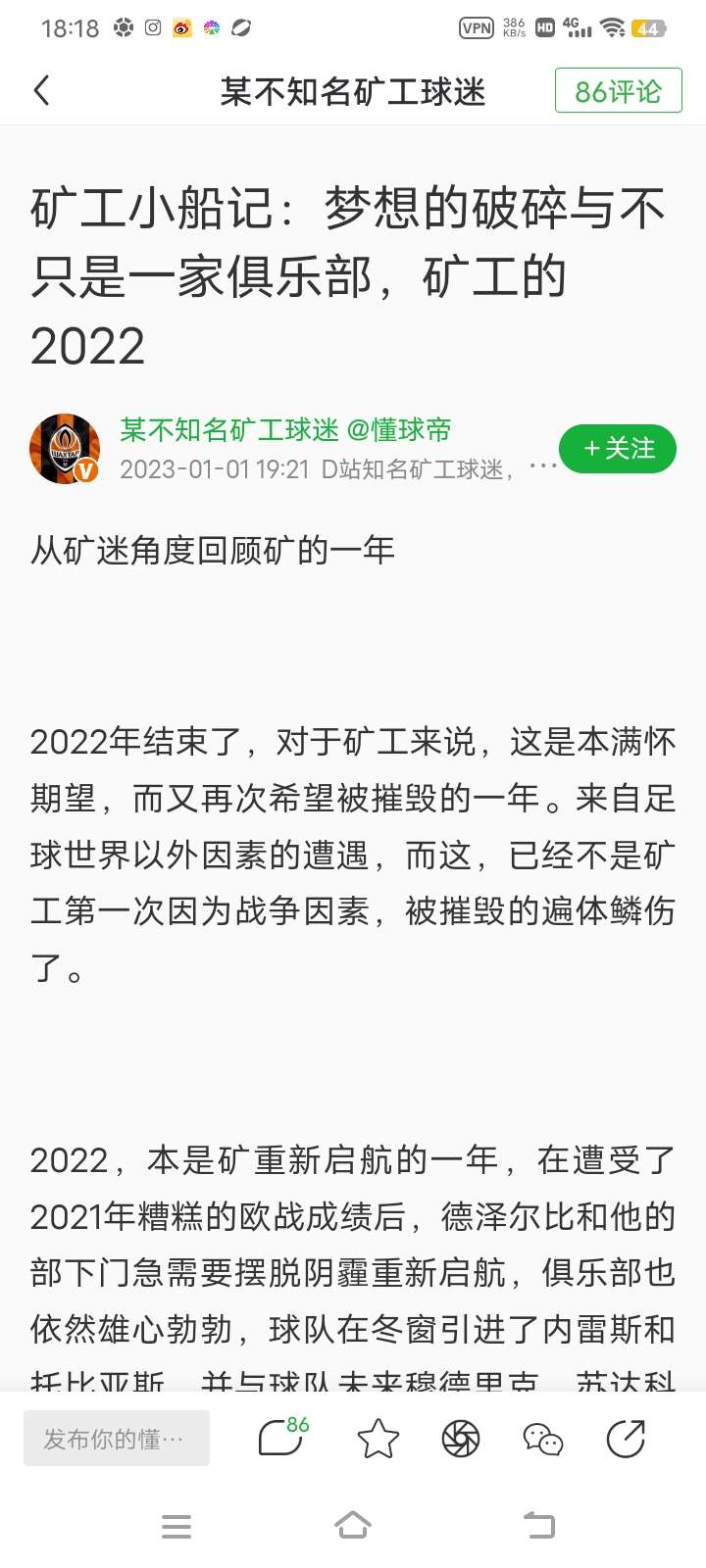Go back from the article

coord(41,91)
